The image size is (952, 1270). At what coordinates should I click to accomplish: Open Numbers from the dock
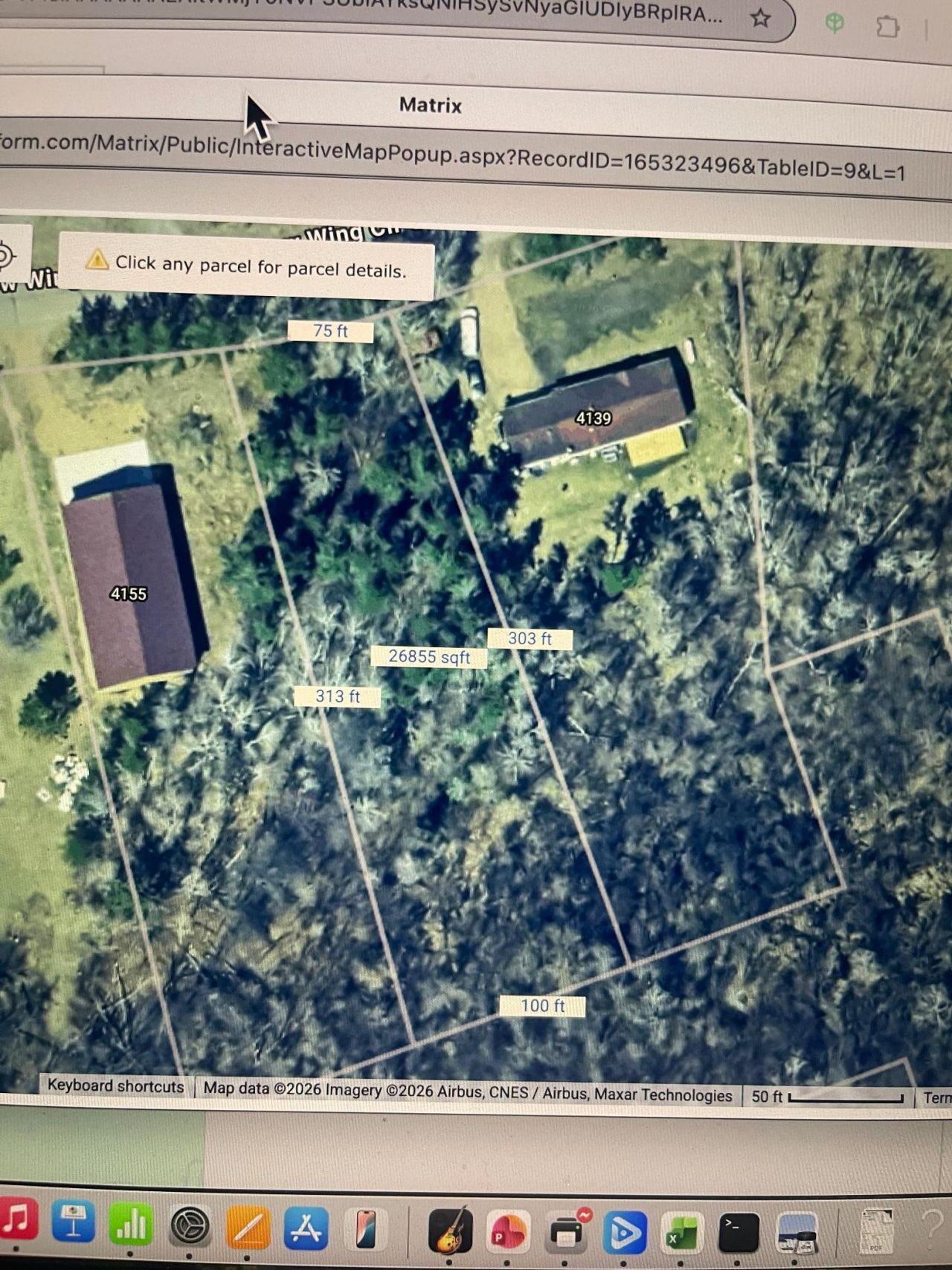131,1224
